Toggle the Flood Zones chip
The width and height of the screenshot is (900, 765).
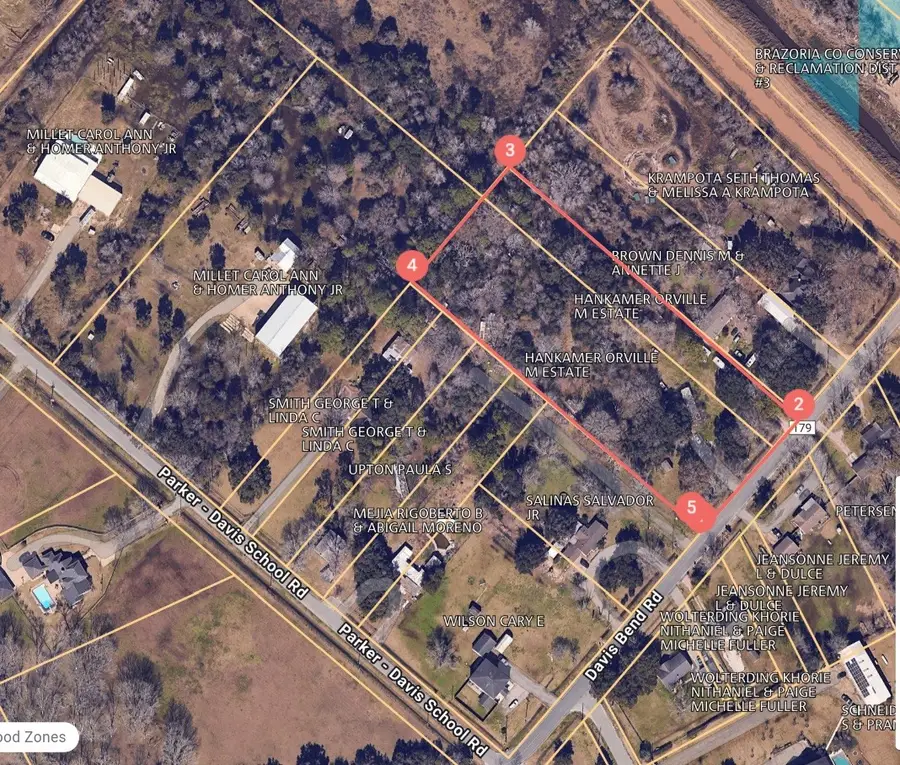35,738
